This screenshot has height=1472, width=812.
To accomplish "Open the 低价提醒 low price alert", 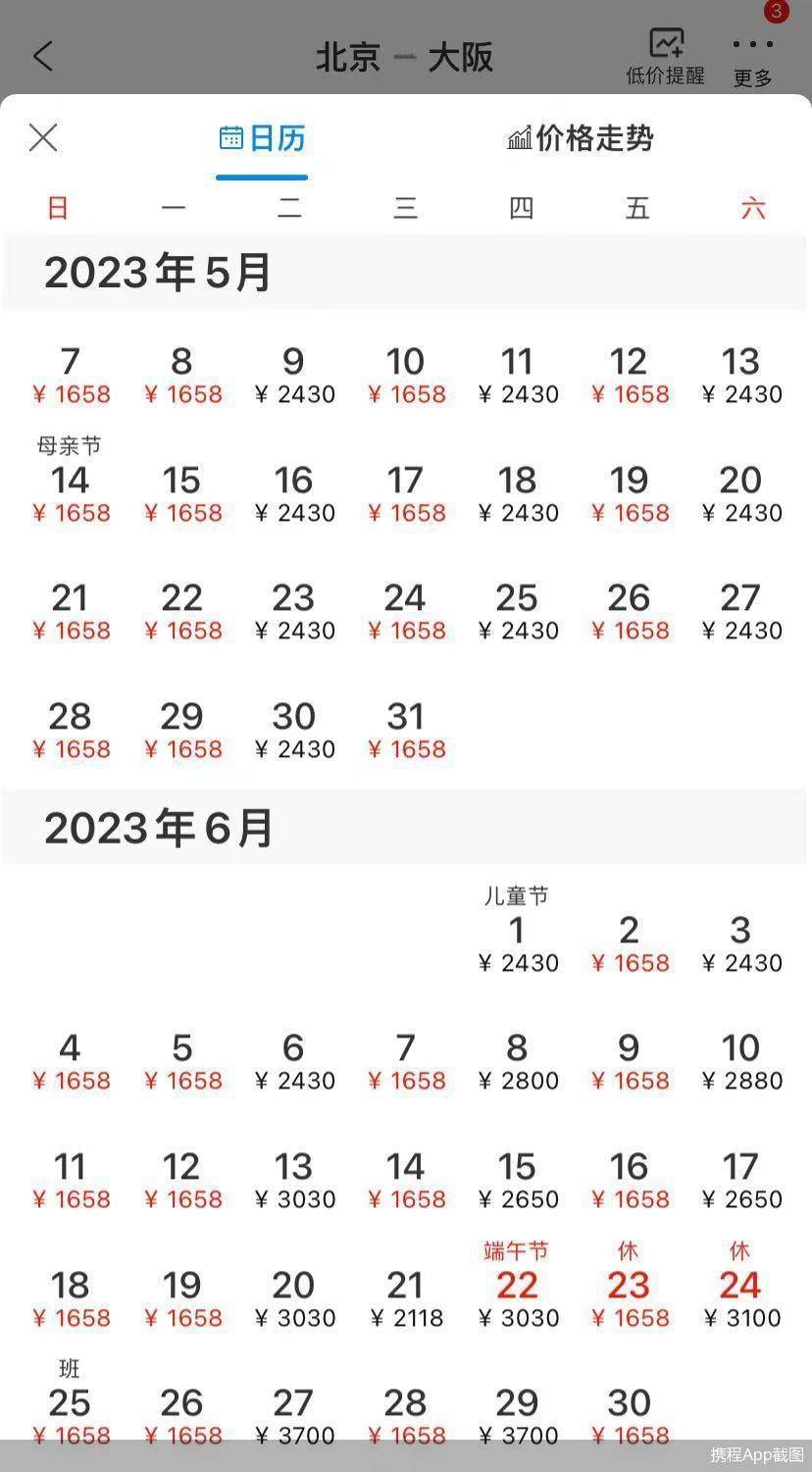I will click(x=666, y=56).
